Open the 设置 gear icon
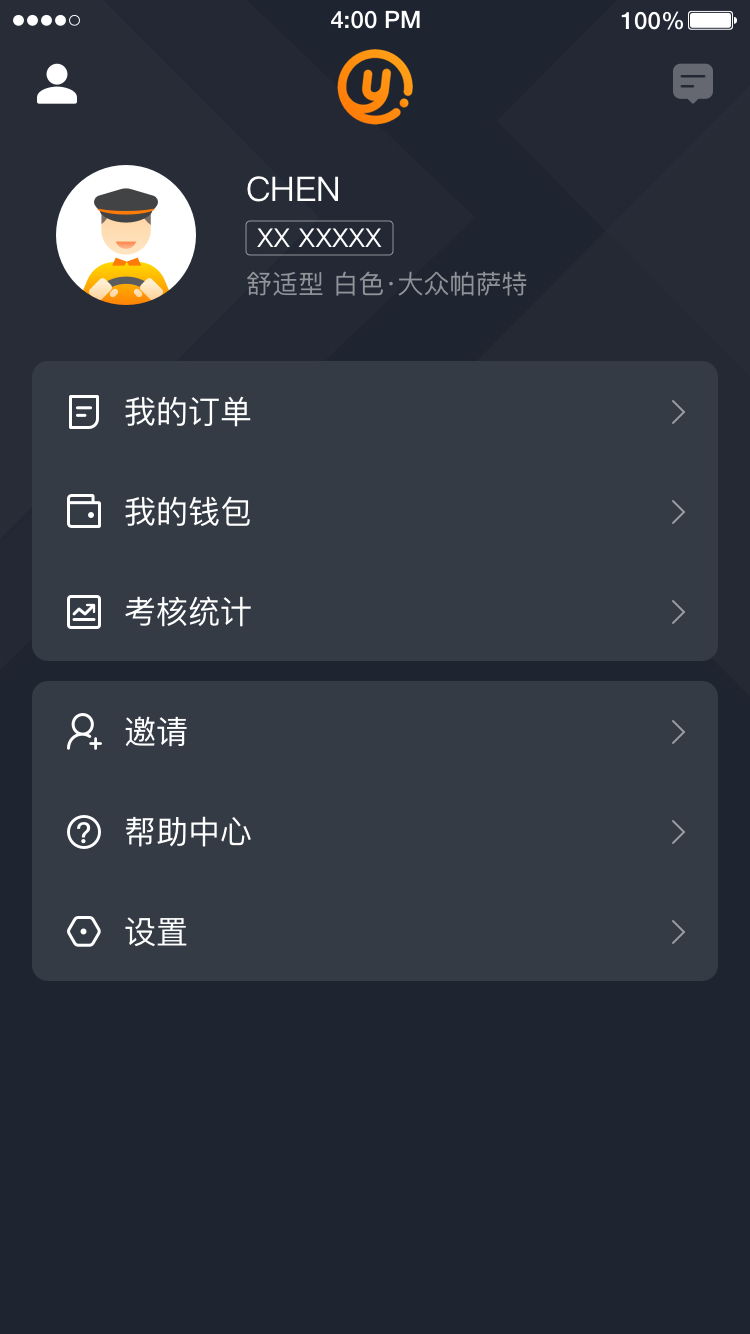Viewport: 750px width, 1334px height. click(x=84, y=932)
